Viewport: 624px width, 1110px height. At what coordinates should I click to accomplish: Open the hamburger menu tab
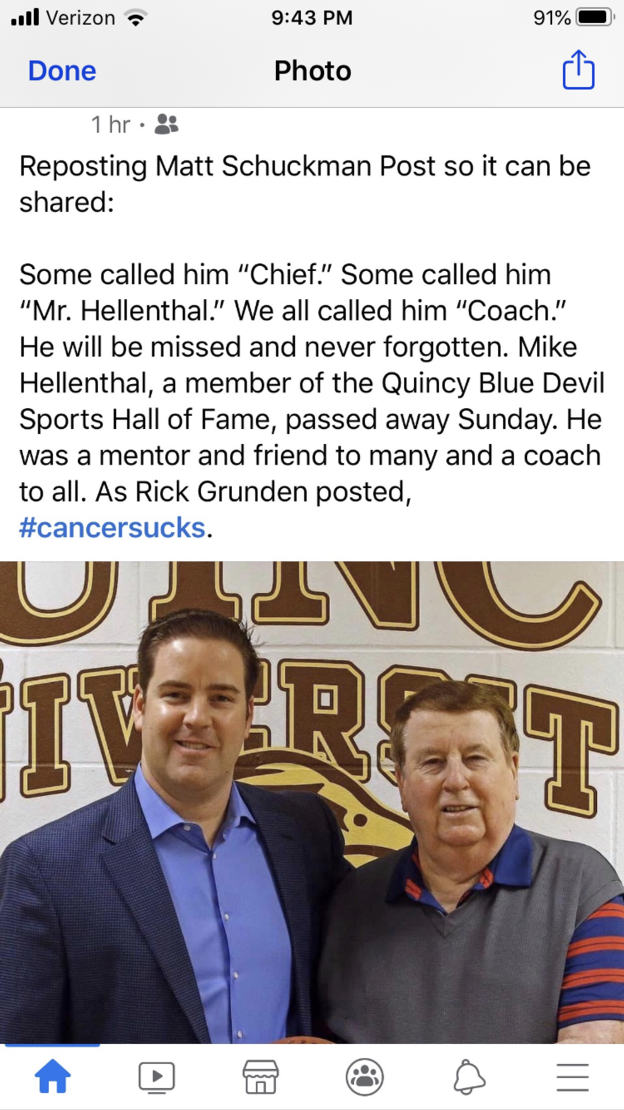pyautogui.click(x=572, y=1076)
